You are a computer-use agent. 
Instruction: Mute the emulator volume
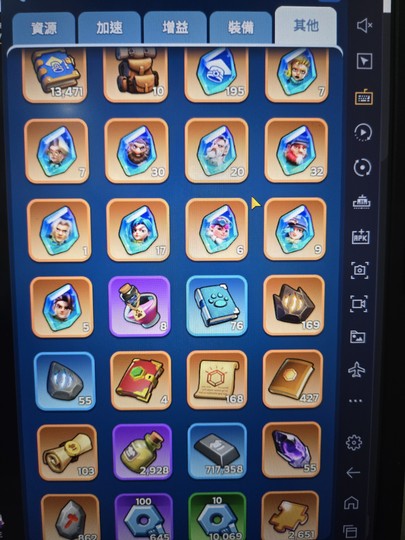click(364, 25)
